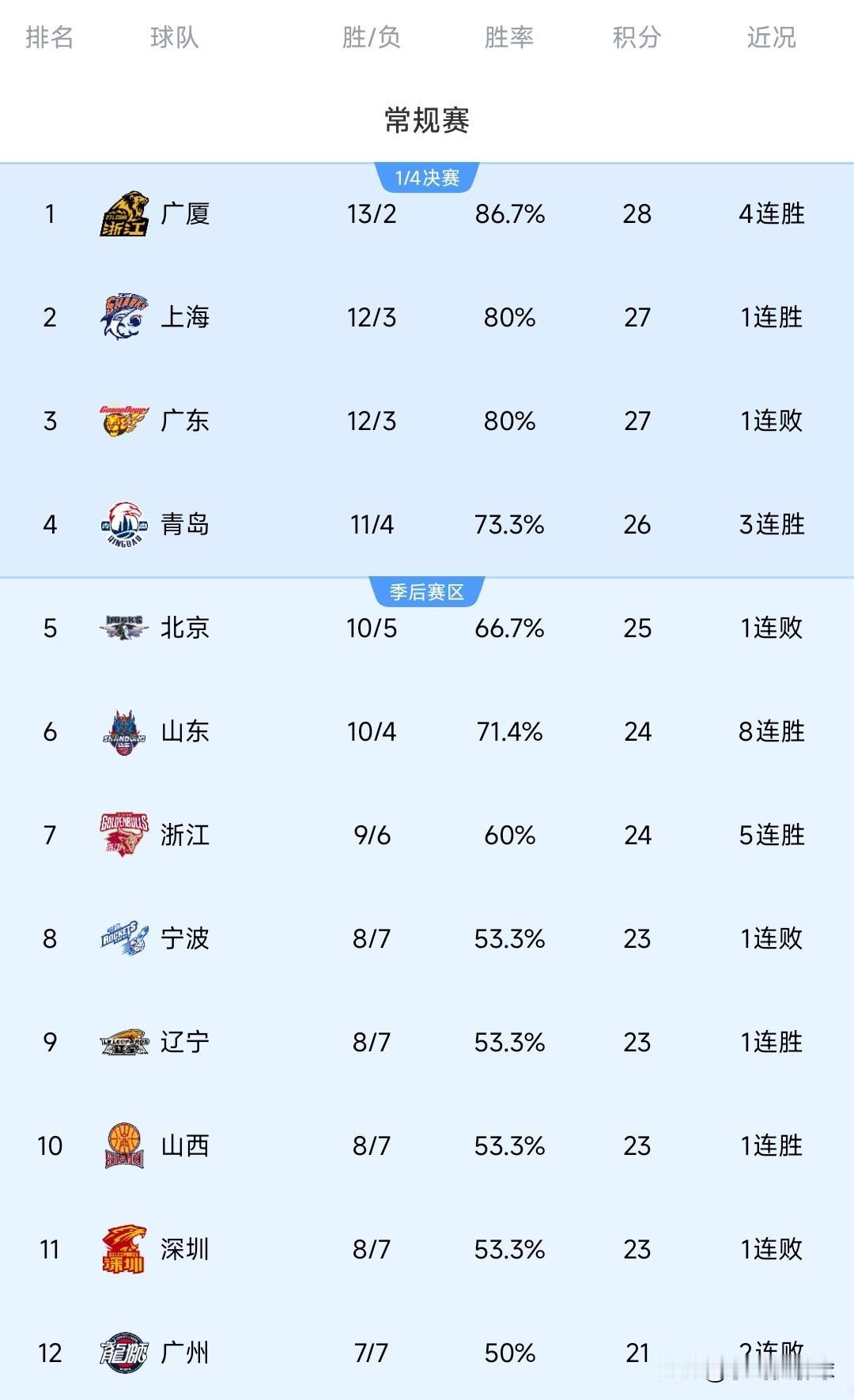Click the 宁波 Rockets team logo
Viewport: 854px width, 1400px height.
(123, 938)
